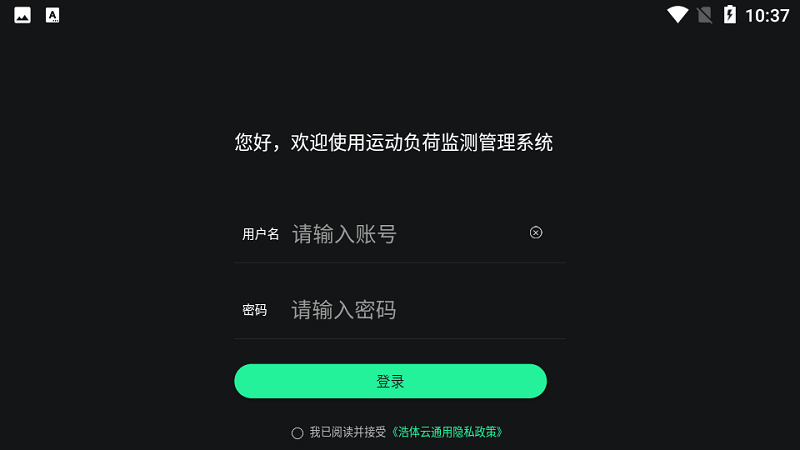800x450 pixels.
Task: Clear the 用户名 field with the X icon
Action: tap(536, 233)
